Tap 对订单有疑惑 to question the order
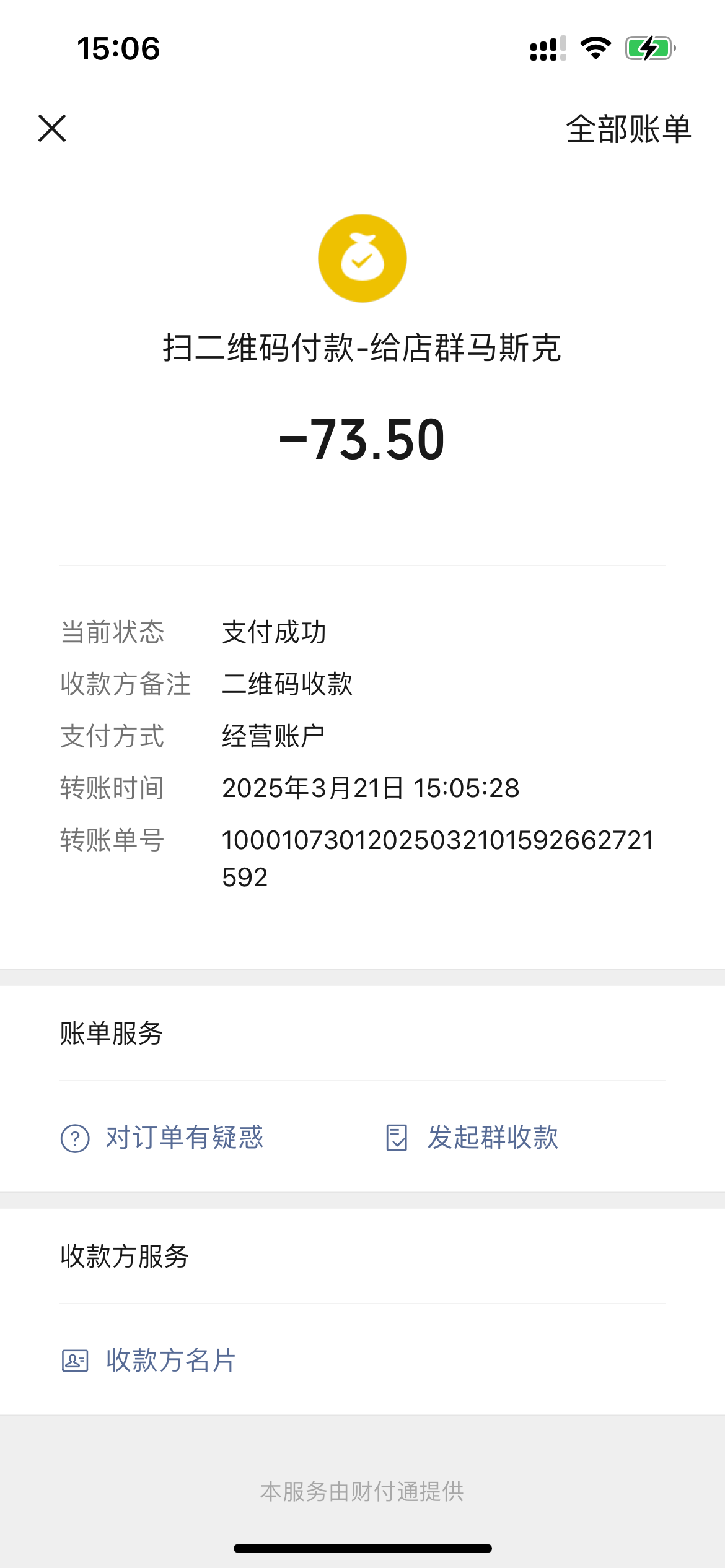 click(x=186, y=1137)
